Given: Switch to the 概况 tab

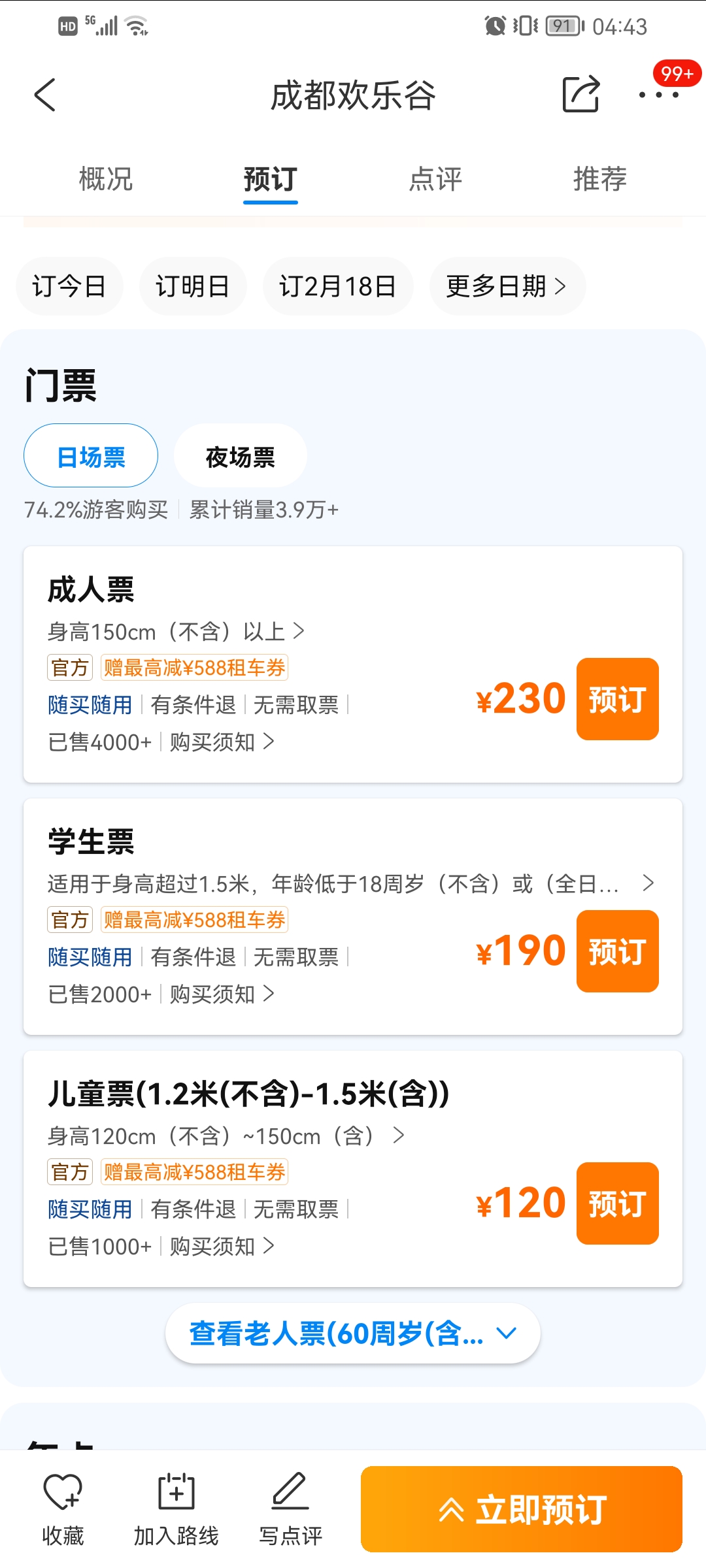Looking at the screenshot, I should point(106,179).
